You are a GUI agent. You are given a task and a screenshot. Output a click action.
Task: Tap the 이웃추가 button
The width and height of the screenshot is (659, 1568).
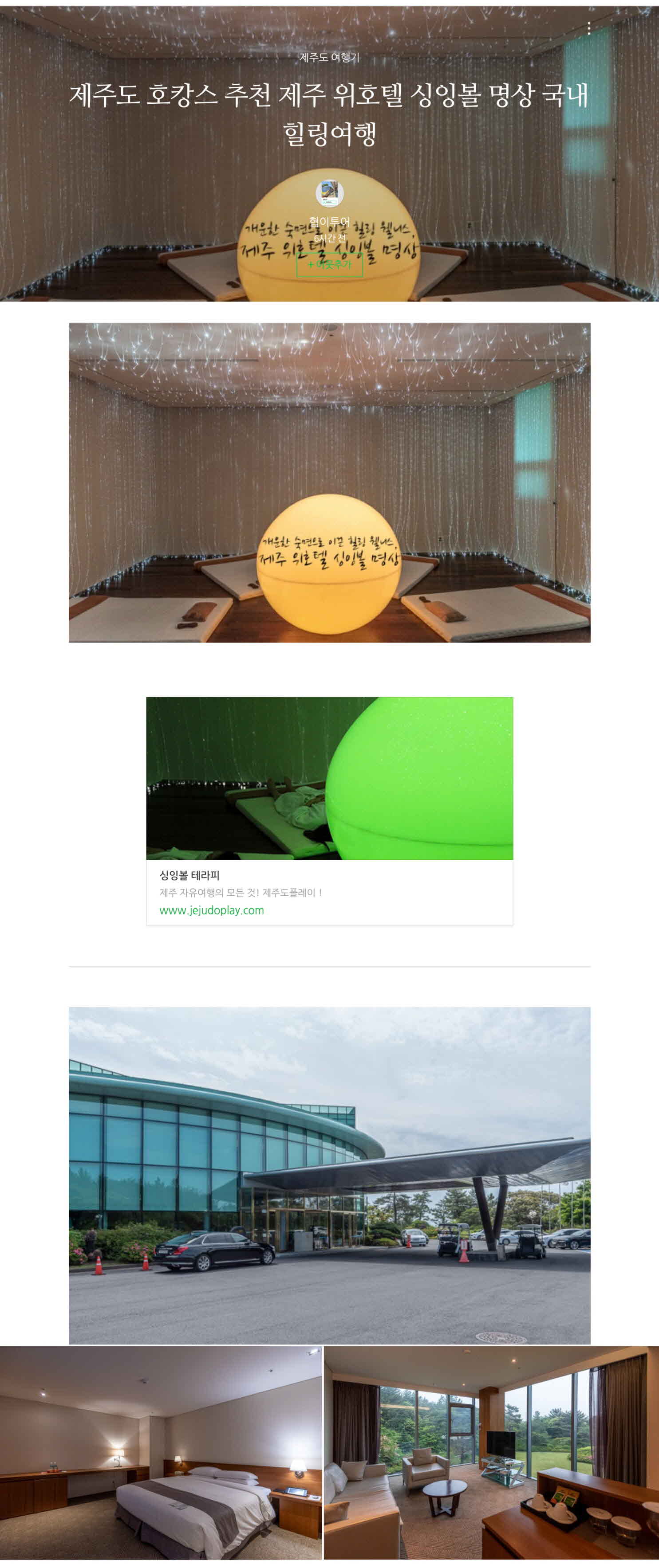pyautogui.click(x=329, y=265)
